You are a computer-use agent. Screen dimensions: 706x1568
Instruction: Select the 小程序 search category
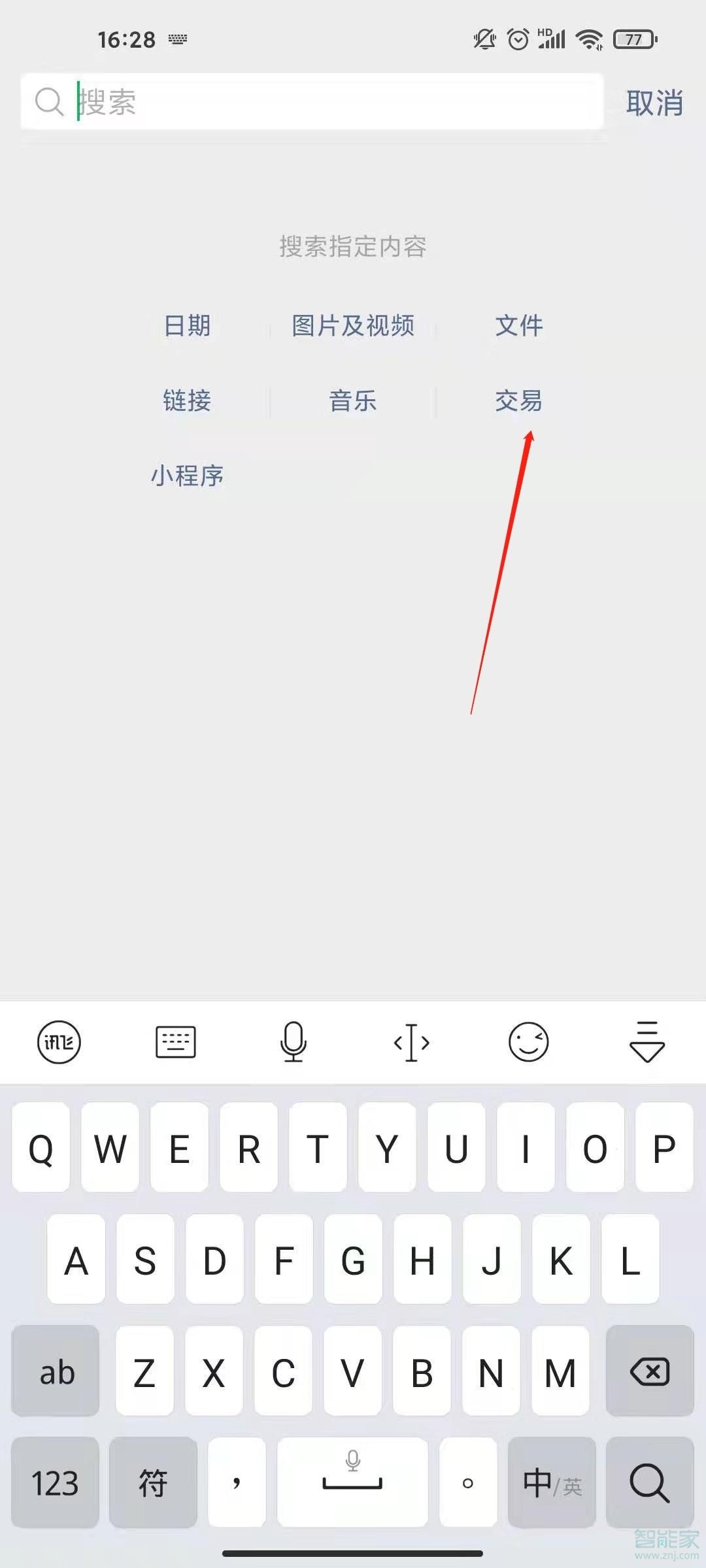pyautogui.click(x=188, y=476)
